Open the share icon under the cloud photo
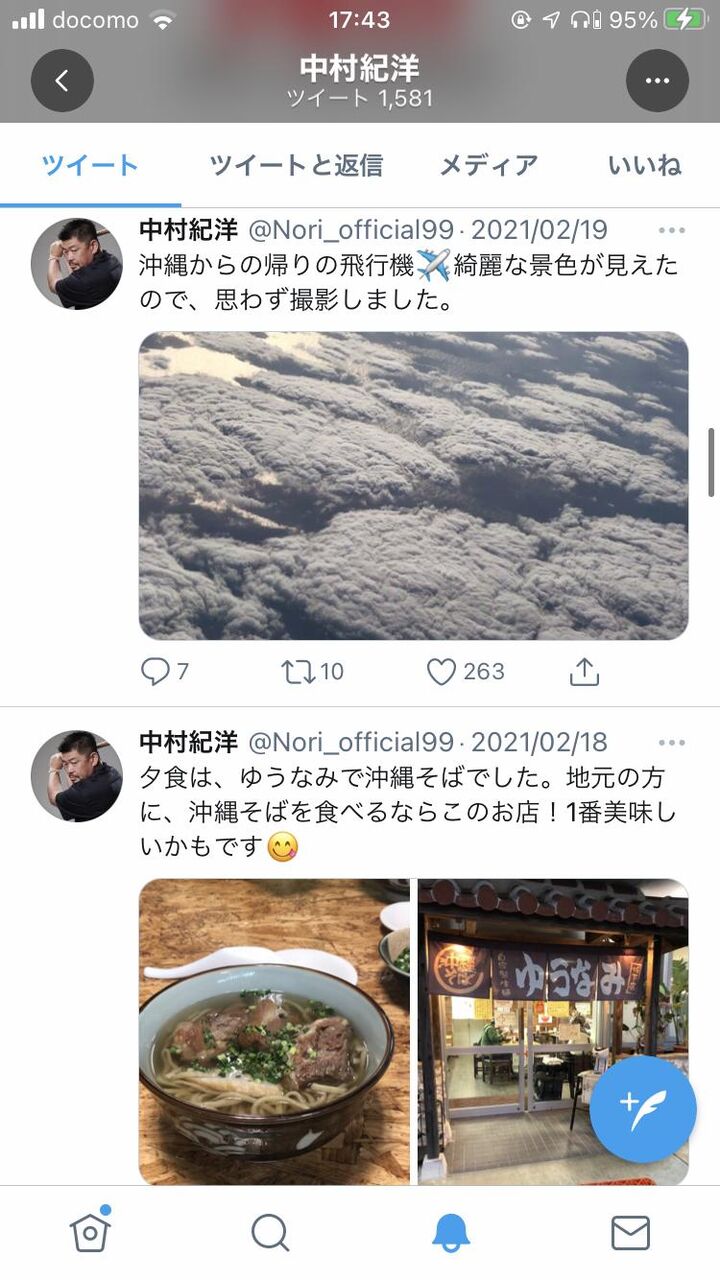The height and width of the screenshot is (1280, 720). pyautogui.click(x=585, y=671)
